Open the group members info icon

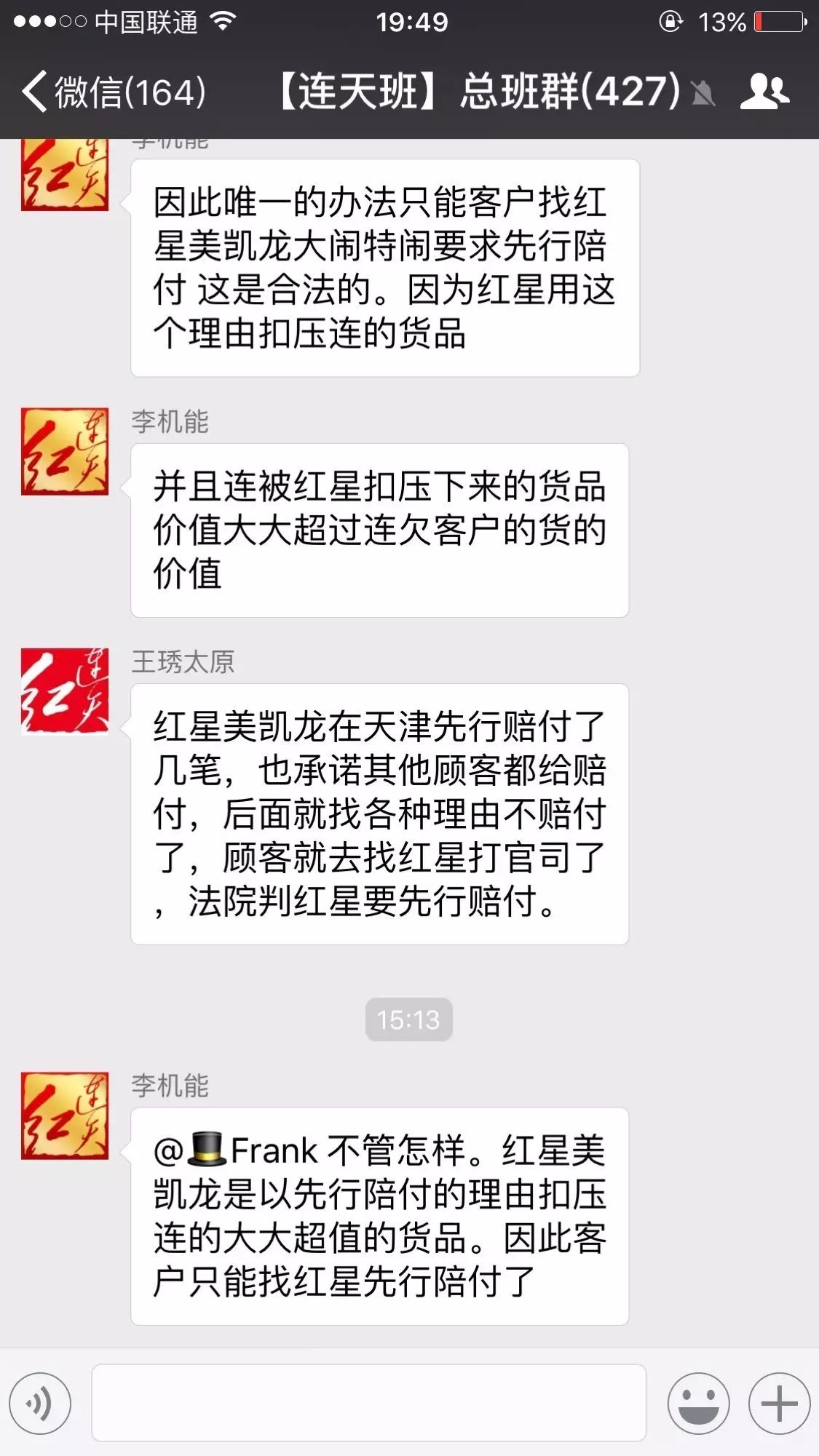point(764,92)
